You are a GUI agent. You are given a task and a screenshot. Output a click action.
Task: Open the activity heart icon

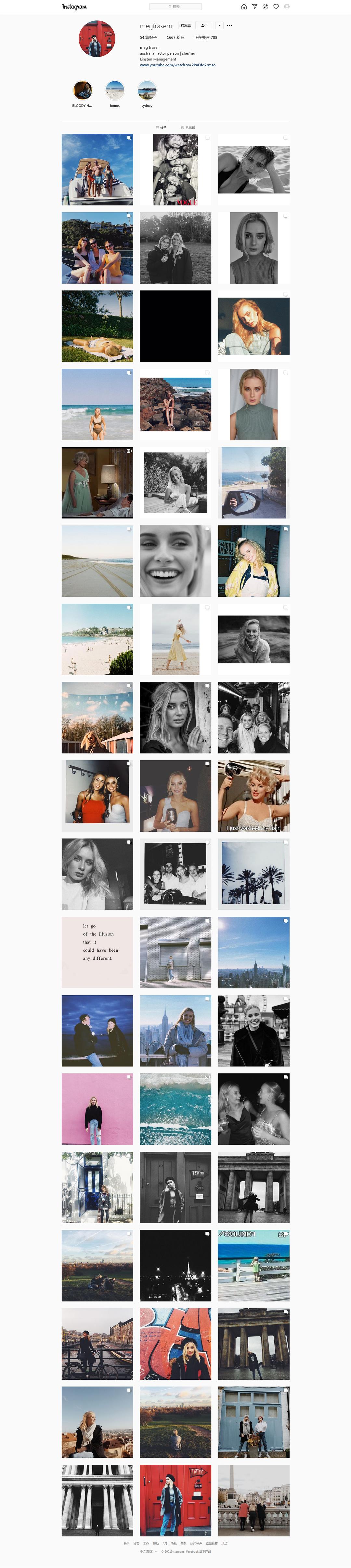point(276,7)
